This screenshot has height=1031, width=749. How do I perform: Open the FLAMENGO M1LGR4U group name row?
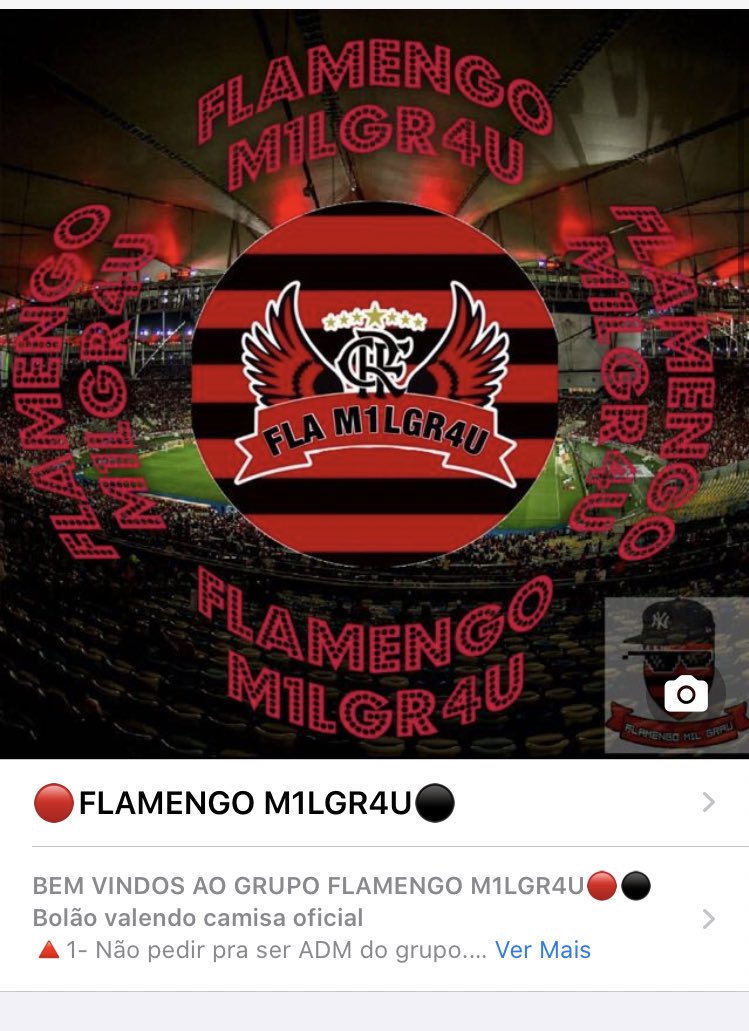click(x=374, y=803)
